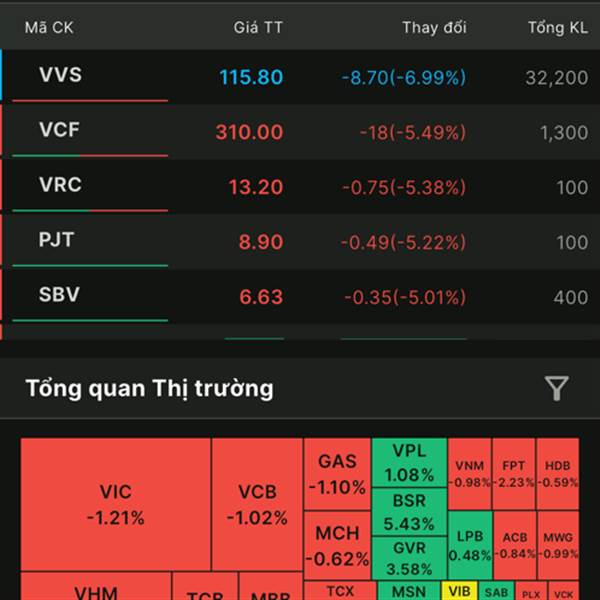
Task: Open the VIC heatmap tile
Action: 115,504
